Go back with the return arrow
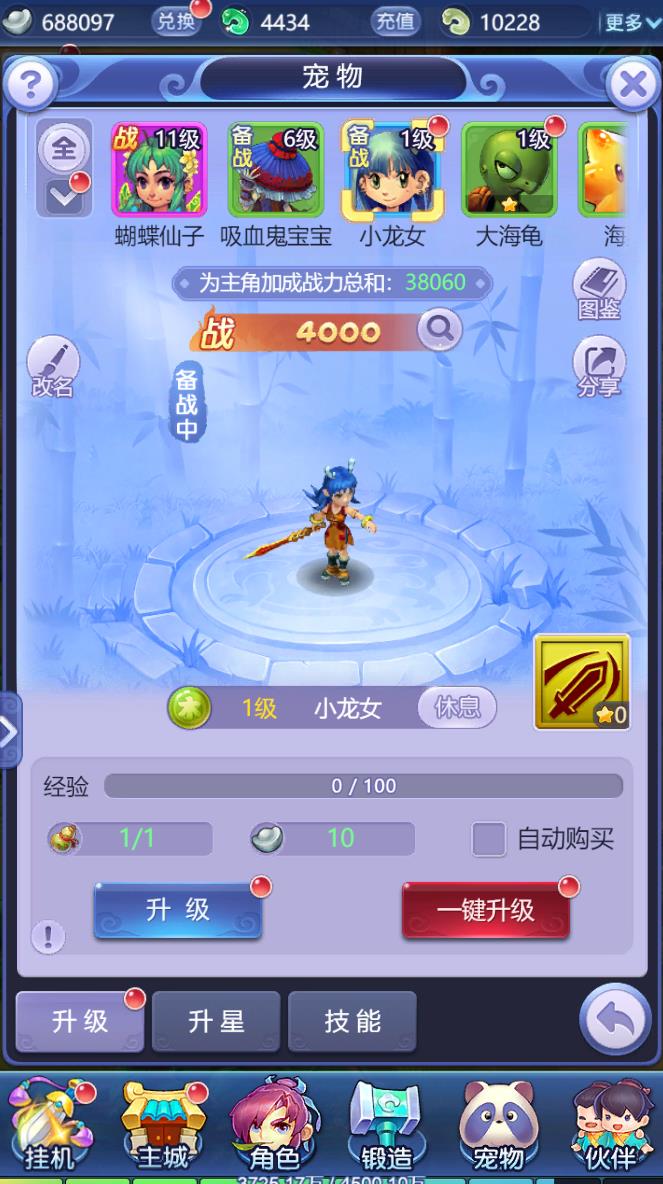The image size is (663, 1184). [615, 1019]
